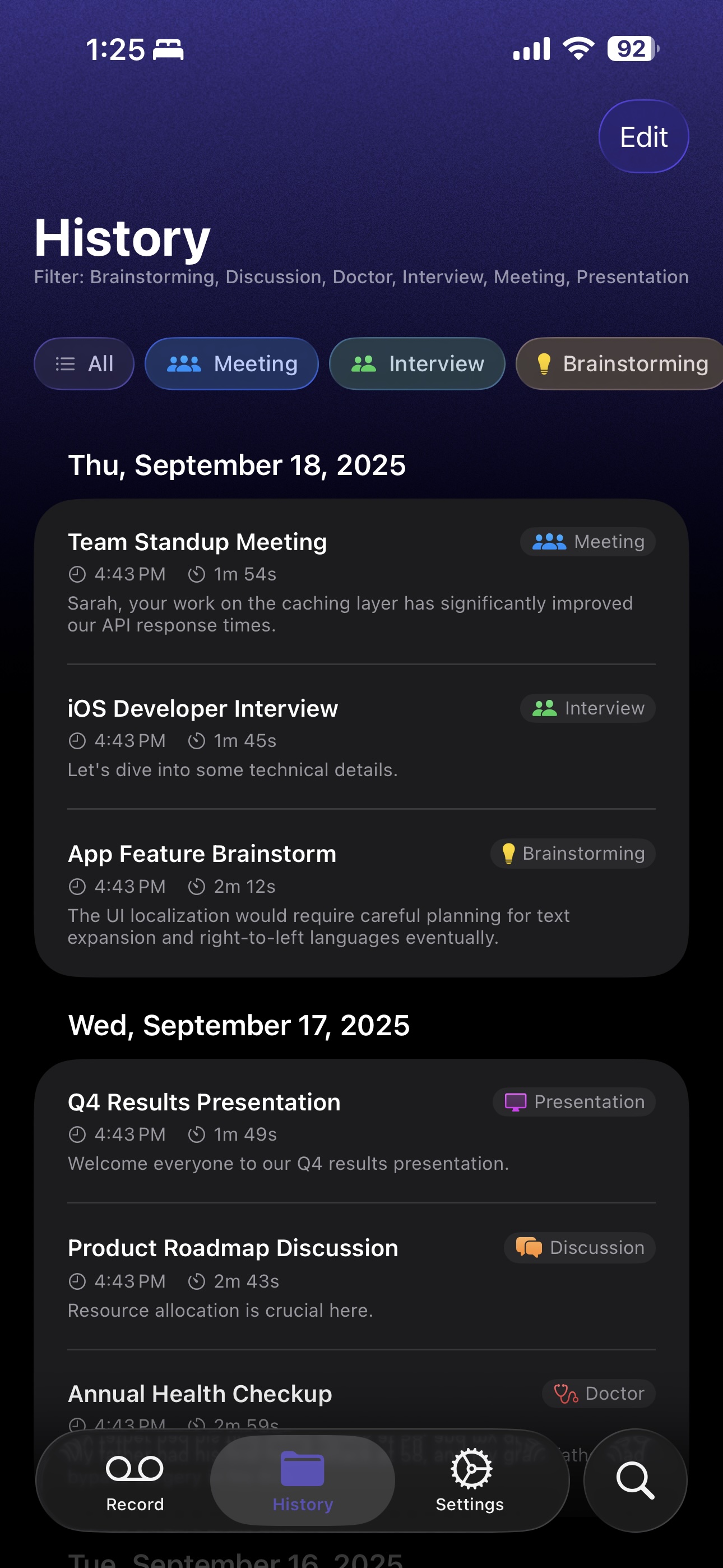Viewport: 723px width, 1568px height.
Task: Switch to the Record tab
Action: [x=135, y=1481]
